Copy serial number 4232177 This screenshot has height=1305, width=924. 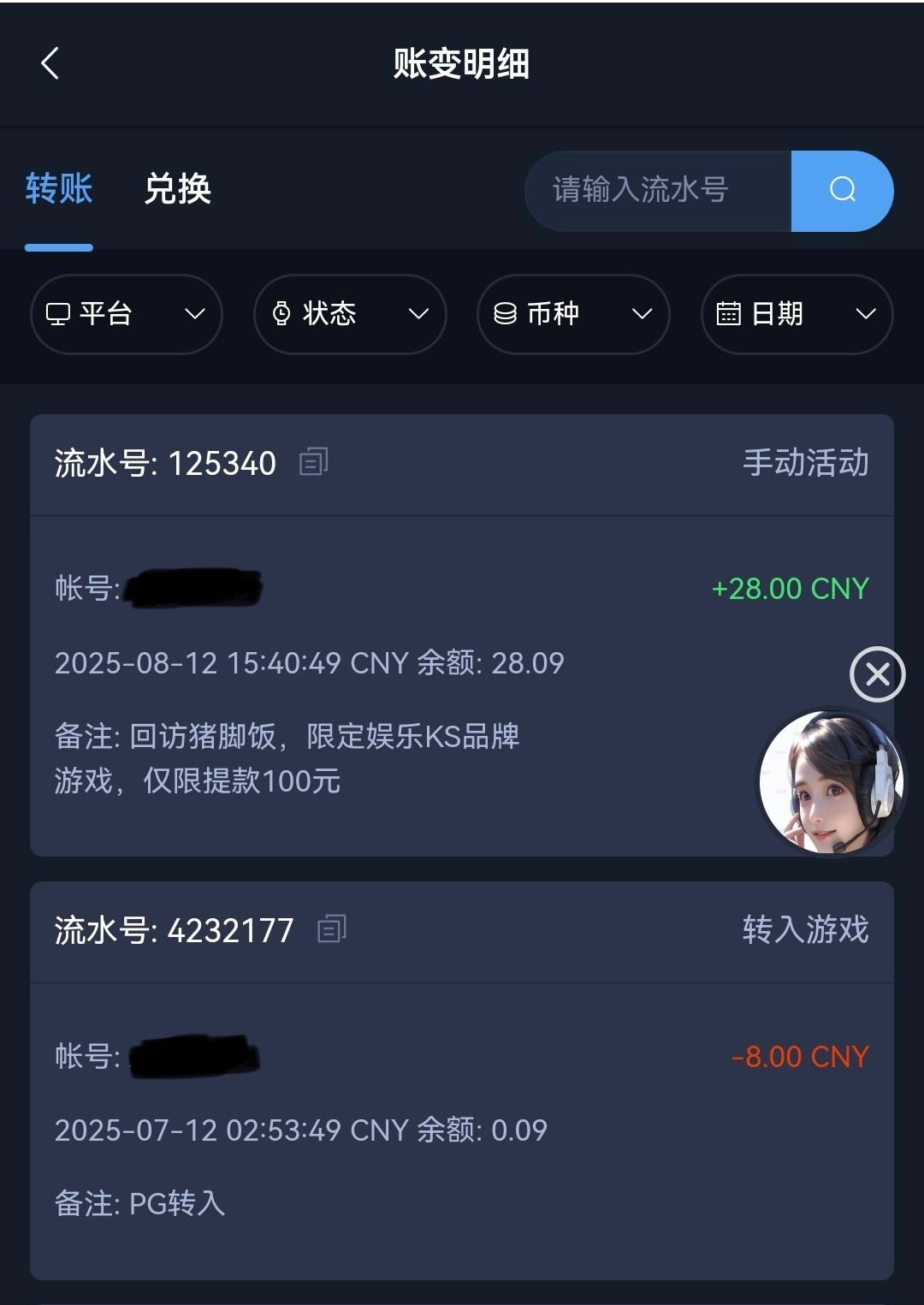tap(331, 928)
